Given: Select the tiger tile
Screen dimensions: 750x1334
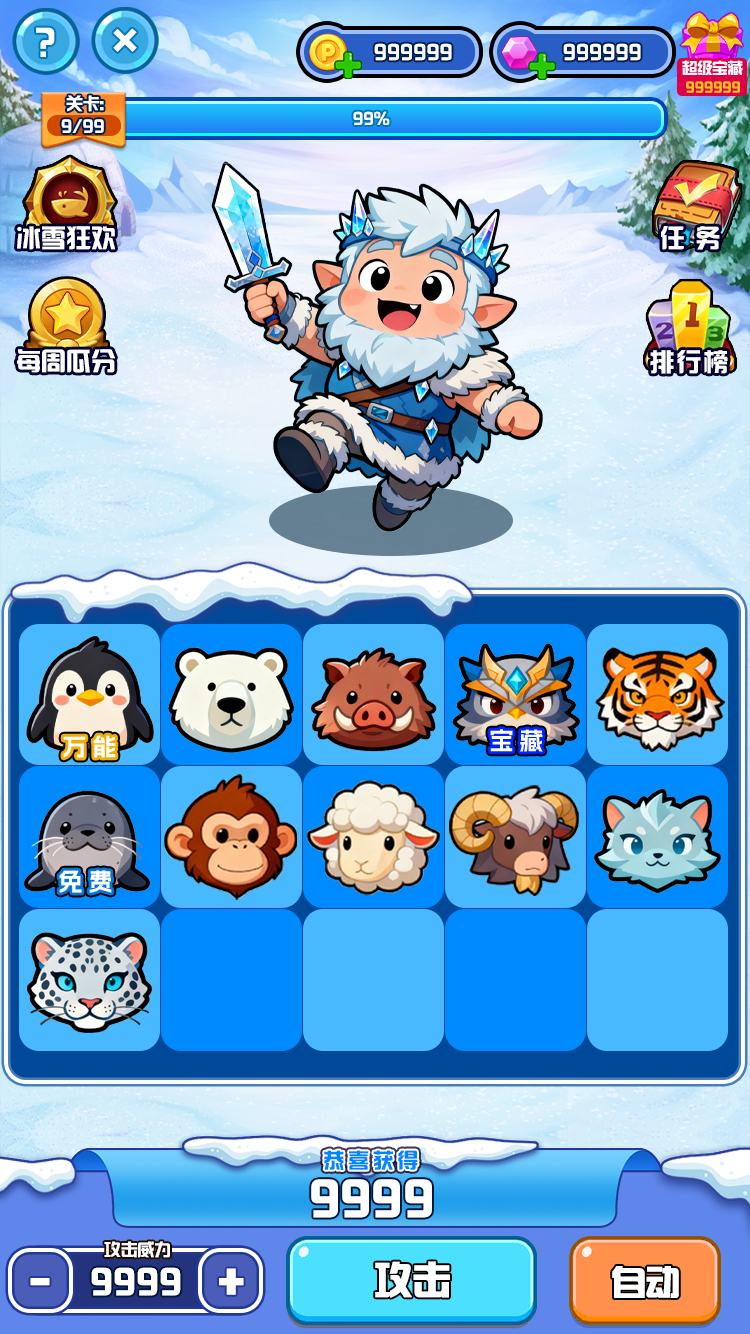Looking at the screenshot, I should point(657,694).
